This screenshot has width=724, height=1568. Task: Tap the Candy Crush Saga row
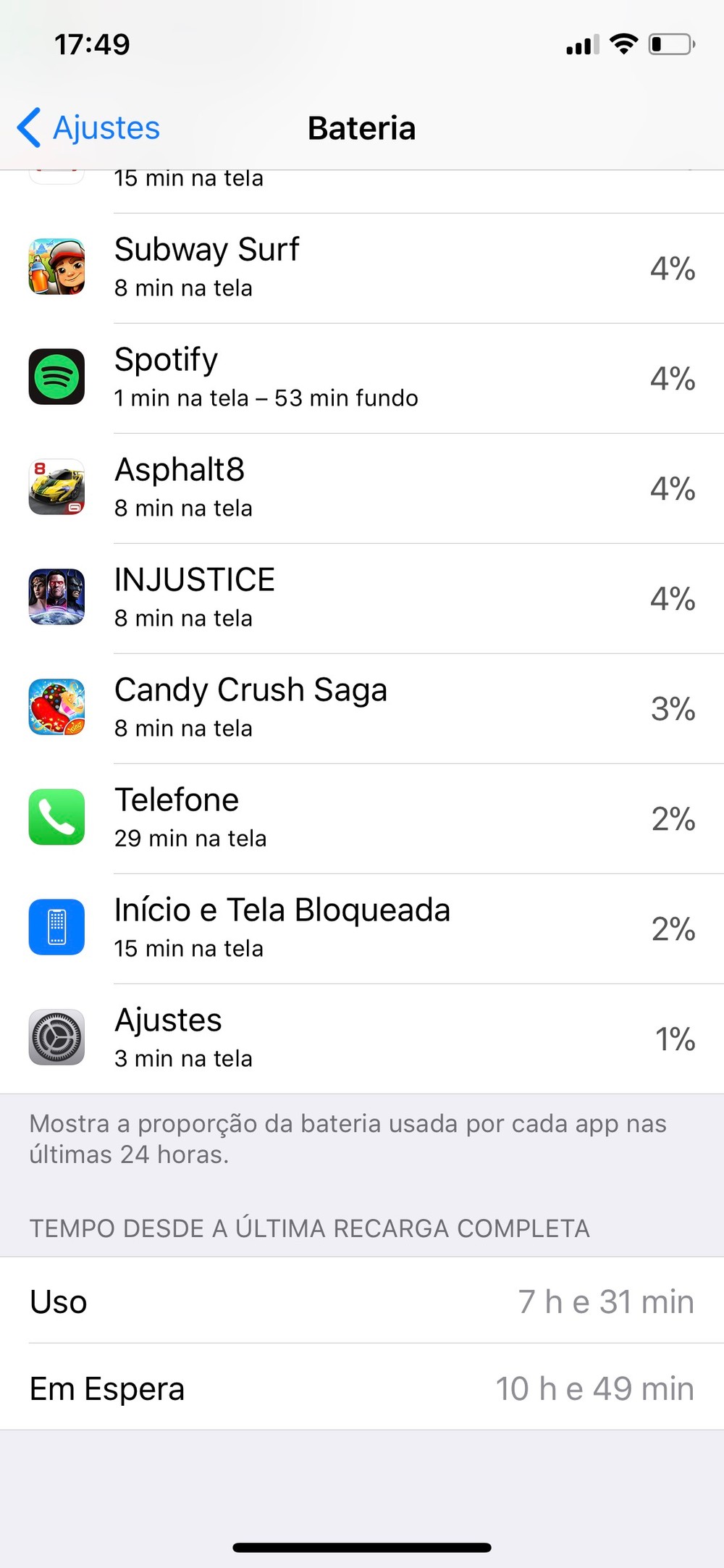pos(362,708)
